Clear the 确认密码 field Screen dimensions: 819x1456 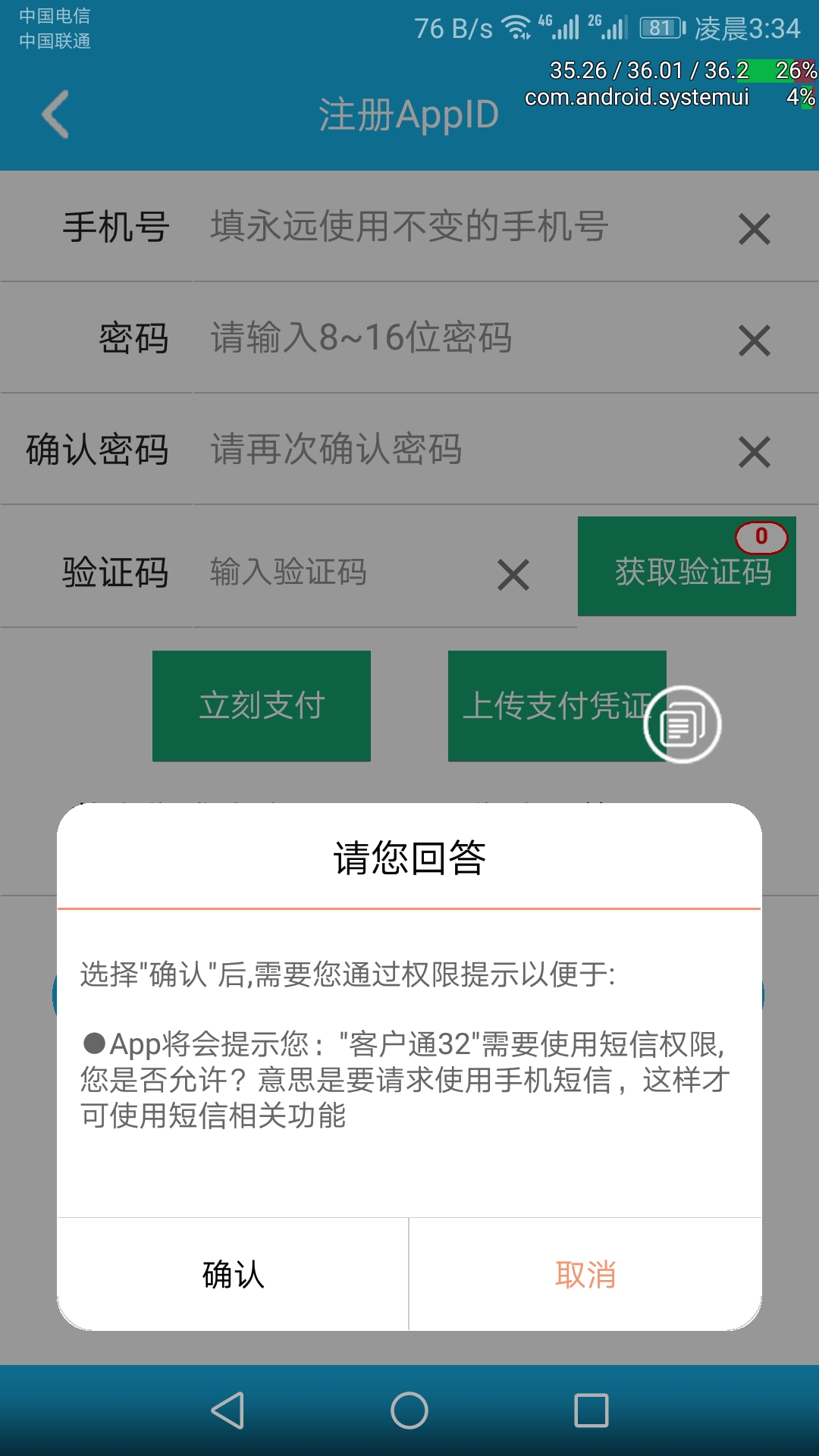click(x=754, y=452)
